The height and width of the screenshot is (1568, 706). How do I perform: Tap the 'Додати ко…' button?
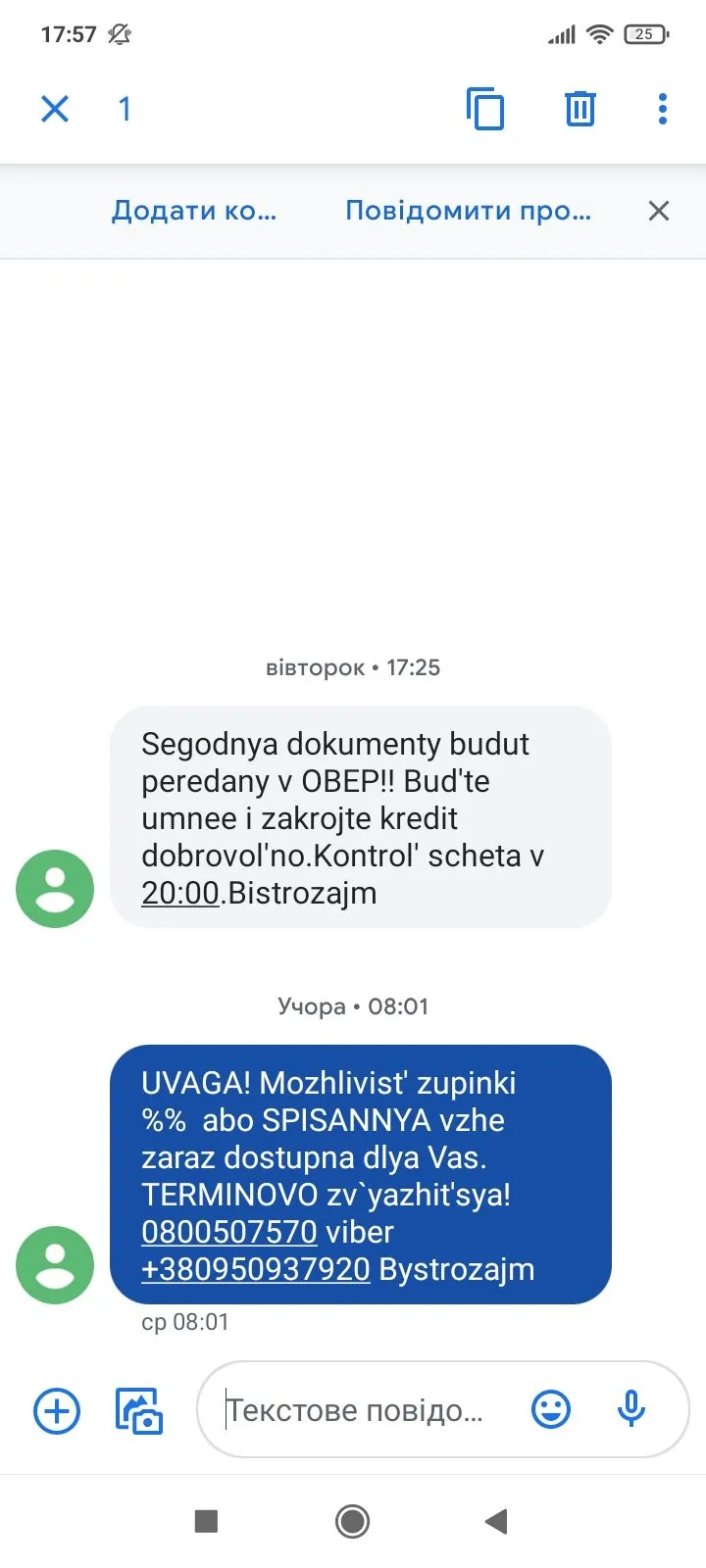pos(194,211)
